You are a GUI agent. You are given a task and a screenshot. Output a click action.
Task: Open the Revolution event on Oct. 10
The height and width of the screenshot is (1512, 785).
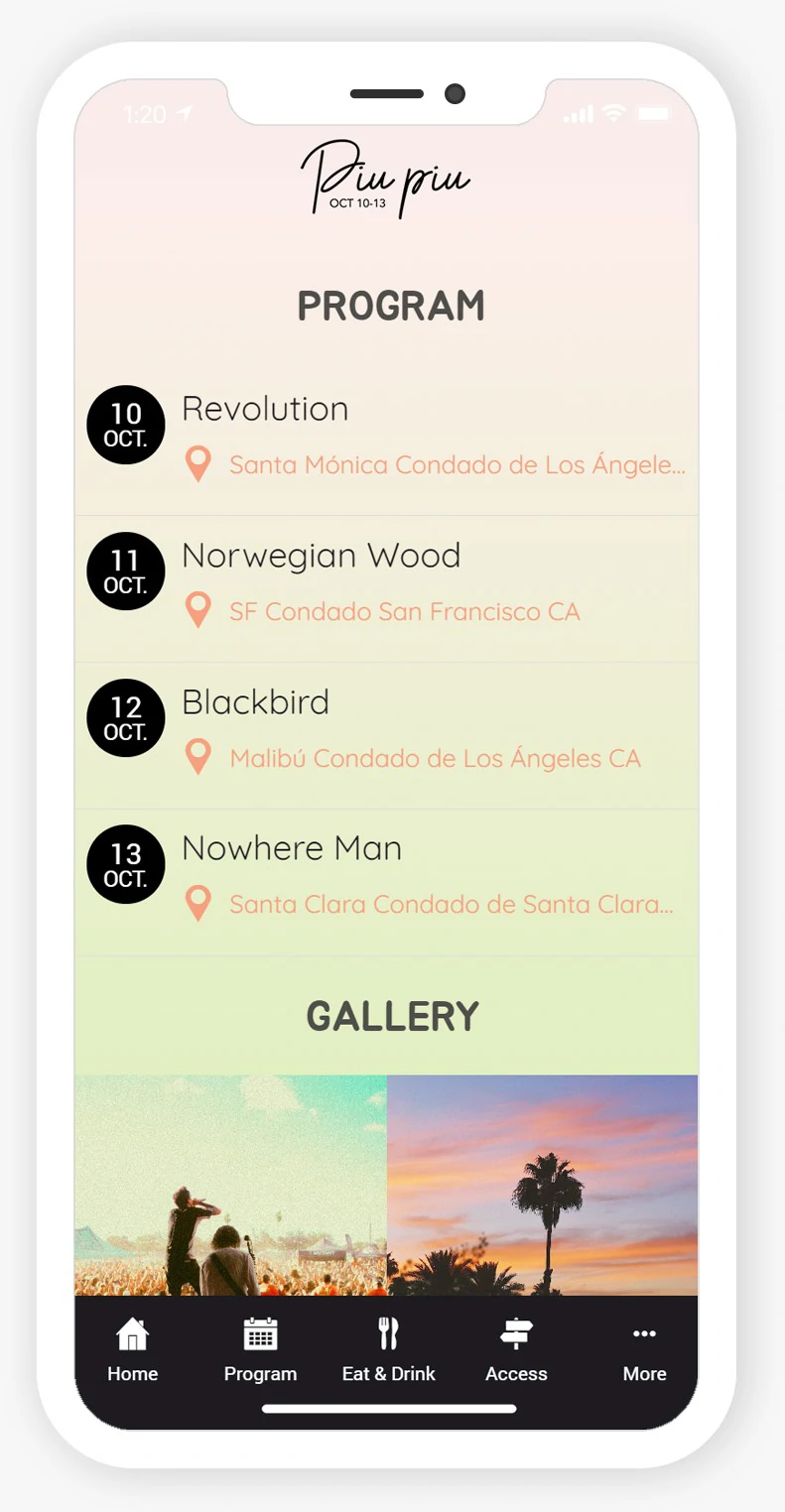coord(386,437)
